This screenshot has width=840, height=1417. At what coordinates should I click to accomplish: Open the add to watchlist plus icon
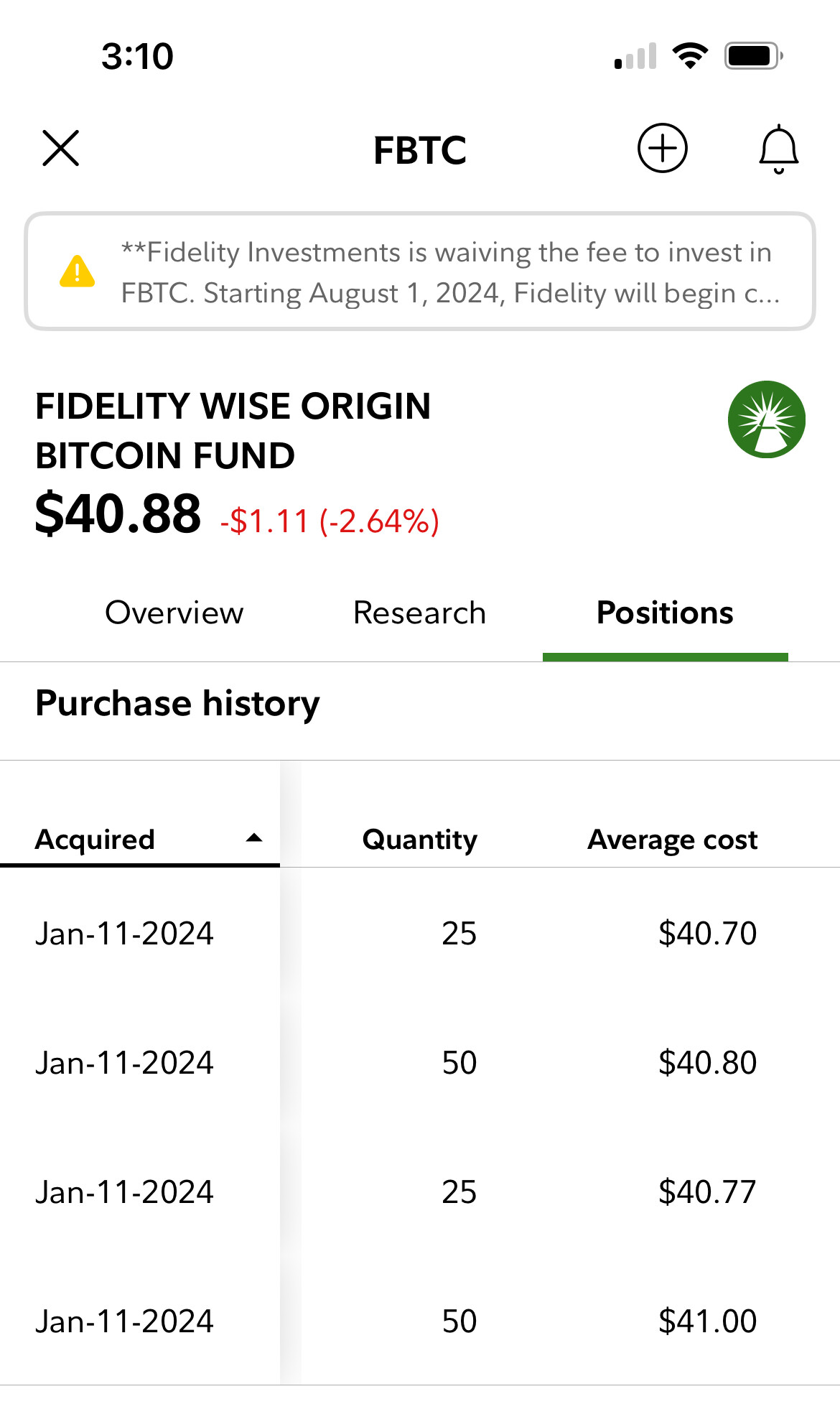662,149
